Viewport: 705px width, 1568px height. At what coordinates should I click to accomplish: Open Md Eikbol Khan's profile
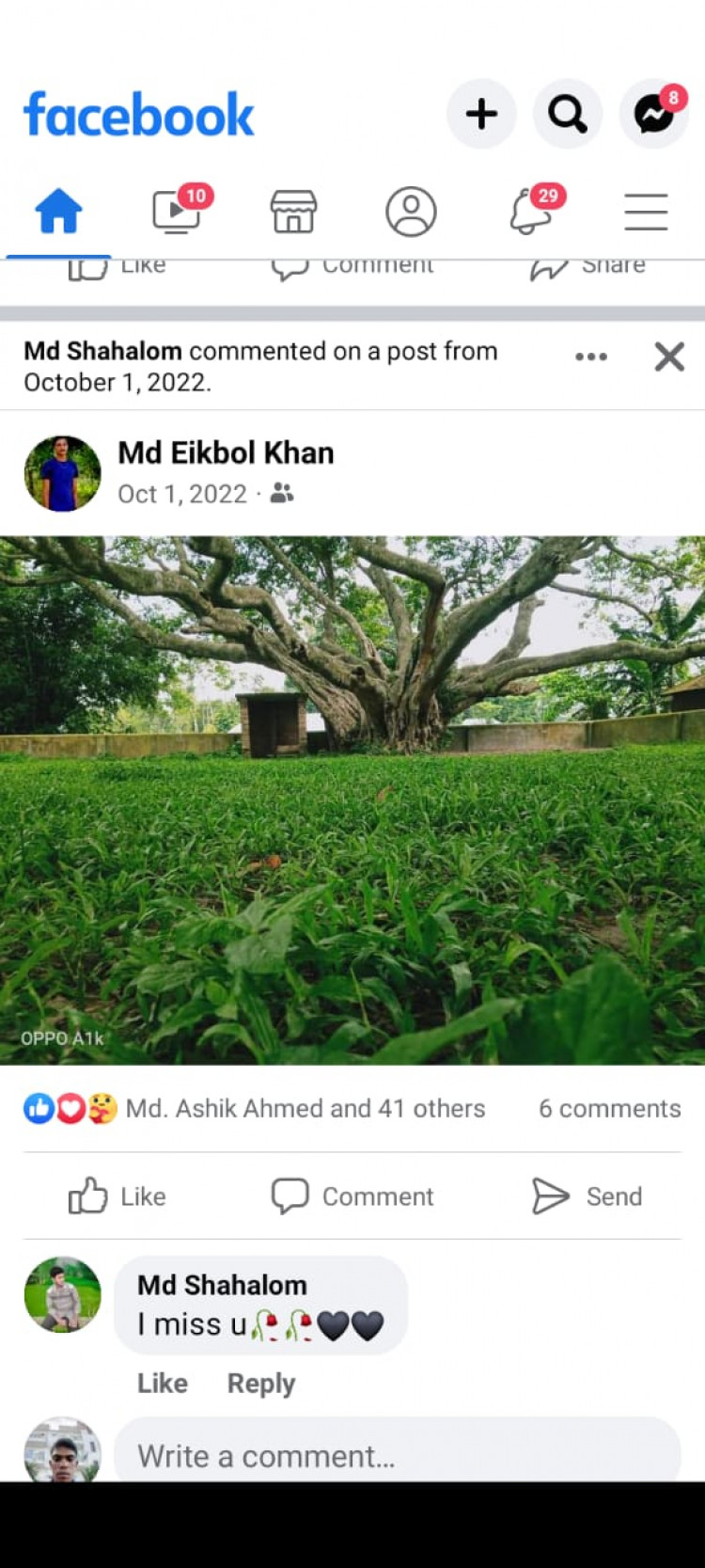(226, 452)
